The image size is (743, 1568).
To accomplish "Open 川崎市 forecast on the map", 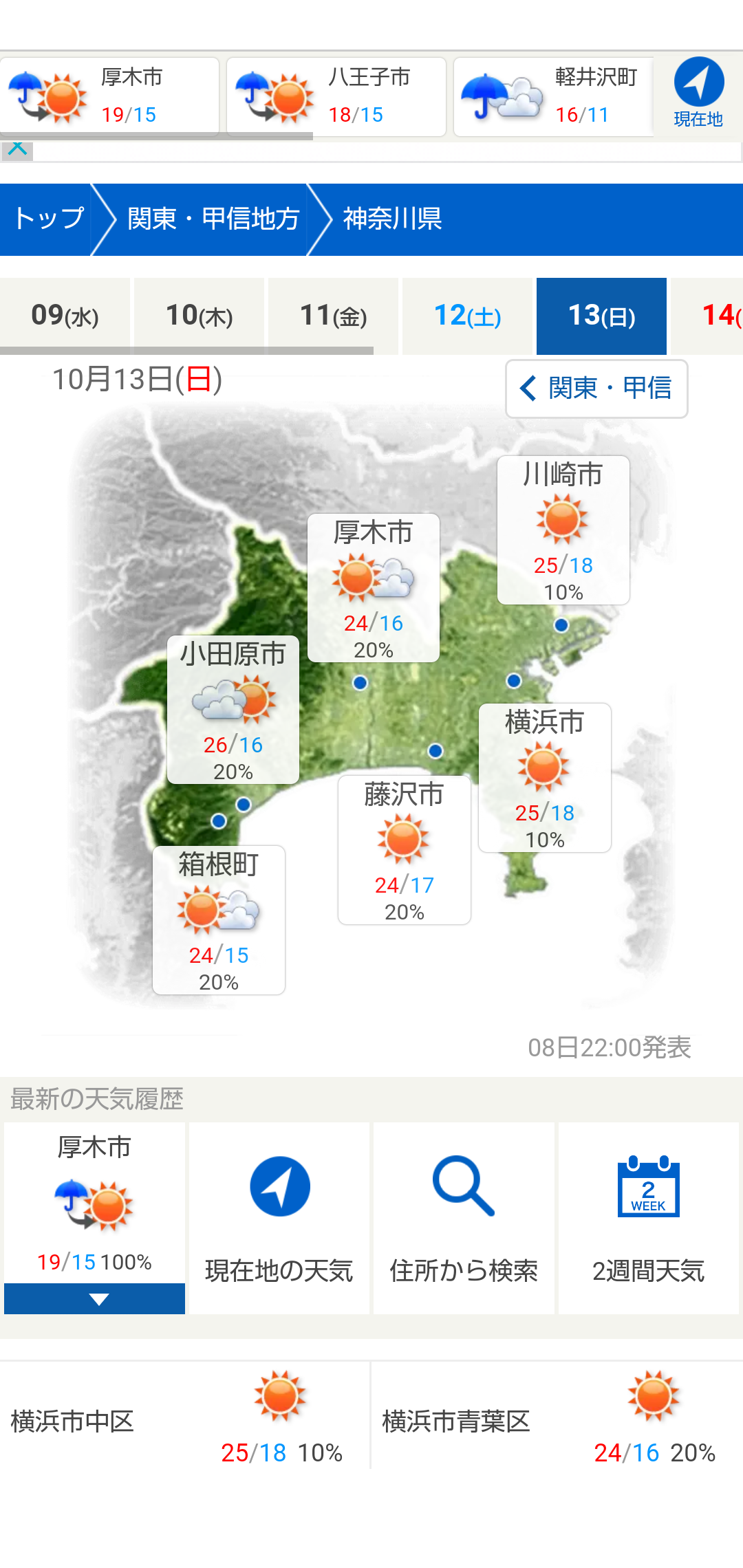I will click(x=563, y=530).
